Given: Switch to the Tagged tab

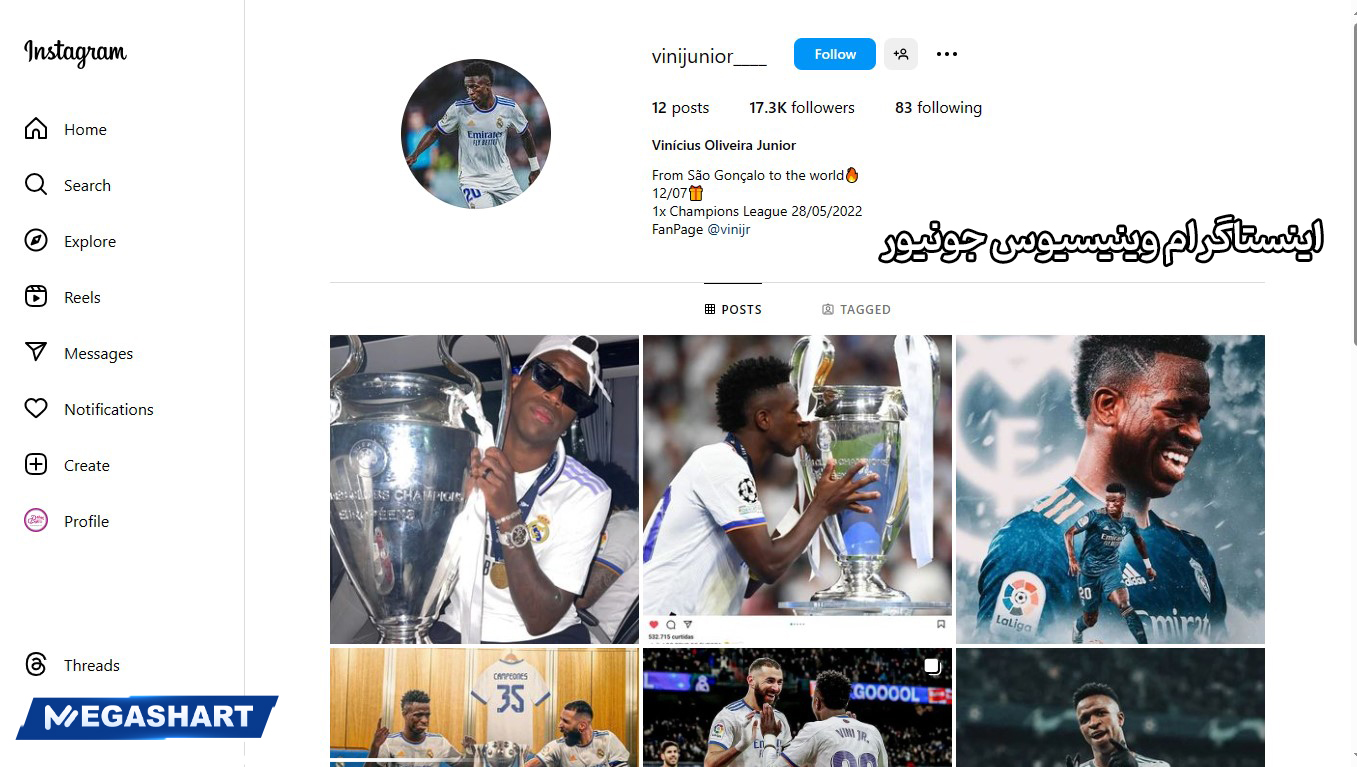Looking at the screenshot, I should [856, 309].
